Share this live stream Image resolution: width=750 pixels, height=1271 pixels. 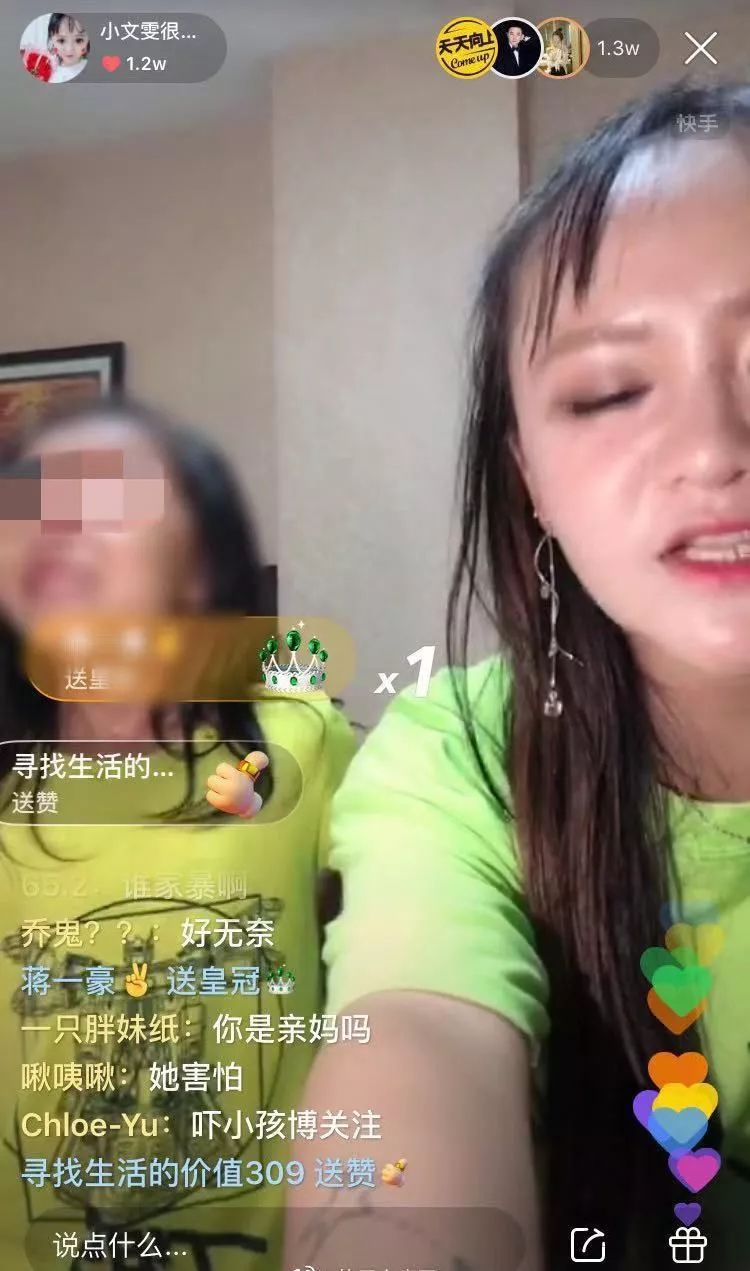pos(588,1245)
